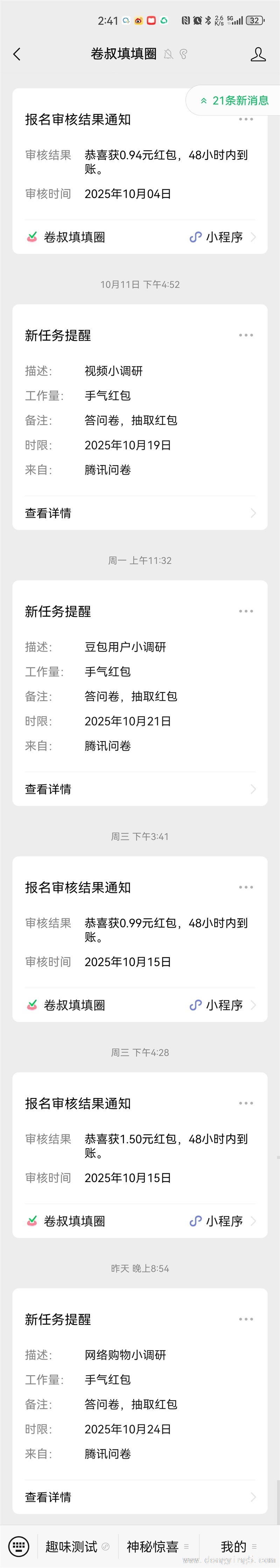The image size is (280, 1568).
Task: Open options for 豆包用户小调研 task card
Action: 246,611
